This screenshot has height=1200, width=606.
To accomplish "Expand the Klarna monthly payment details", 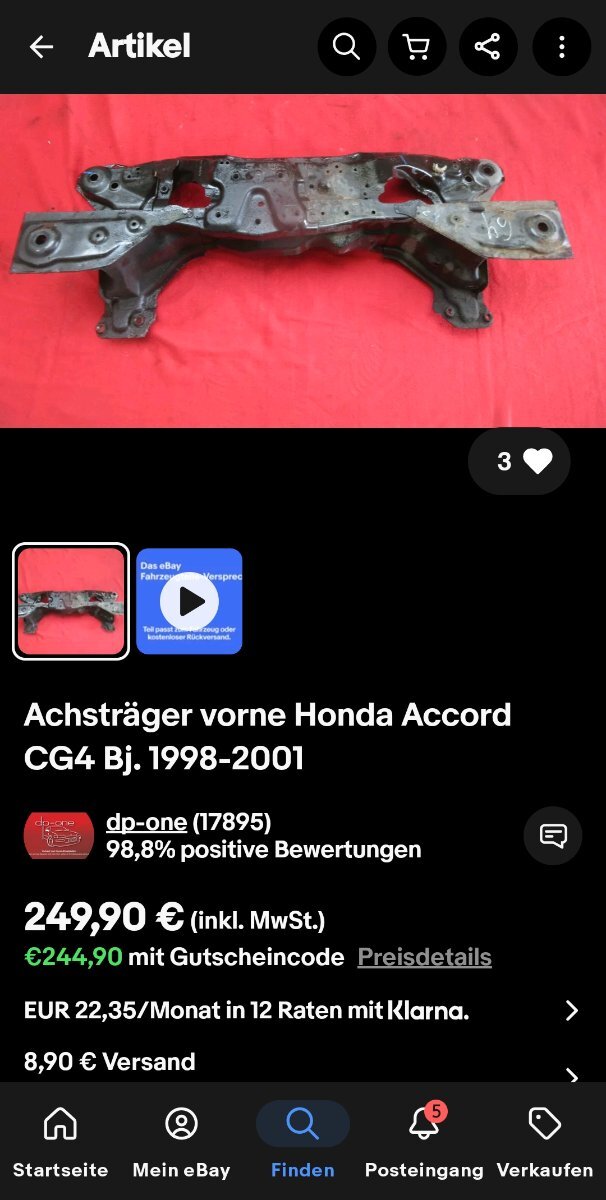I will (303, 1010).
